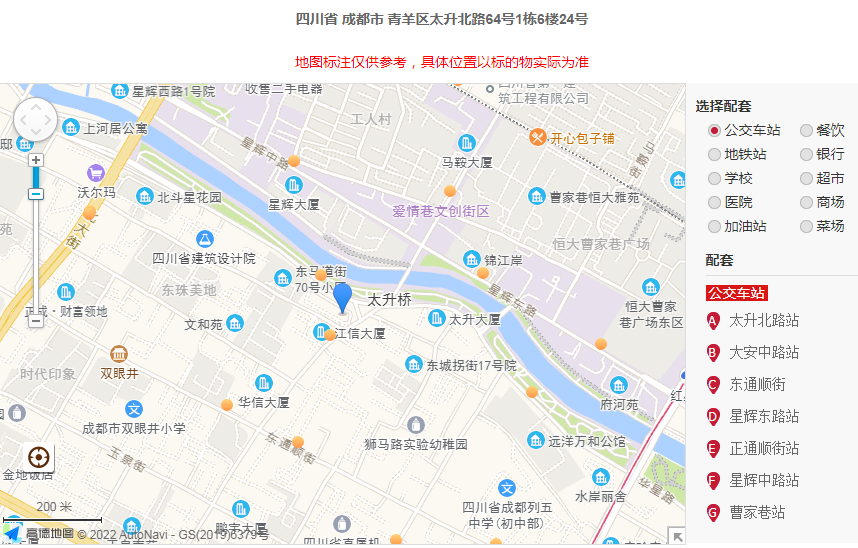Zoom out the map with minus button
The height and width of the screenshot is (548, 858).
click(36, 321)
